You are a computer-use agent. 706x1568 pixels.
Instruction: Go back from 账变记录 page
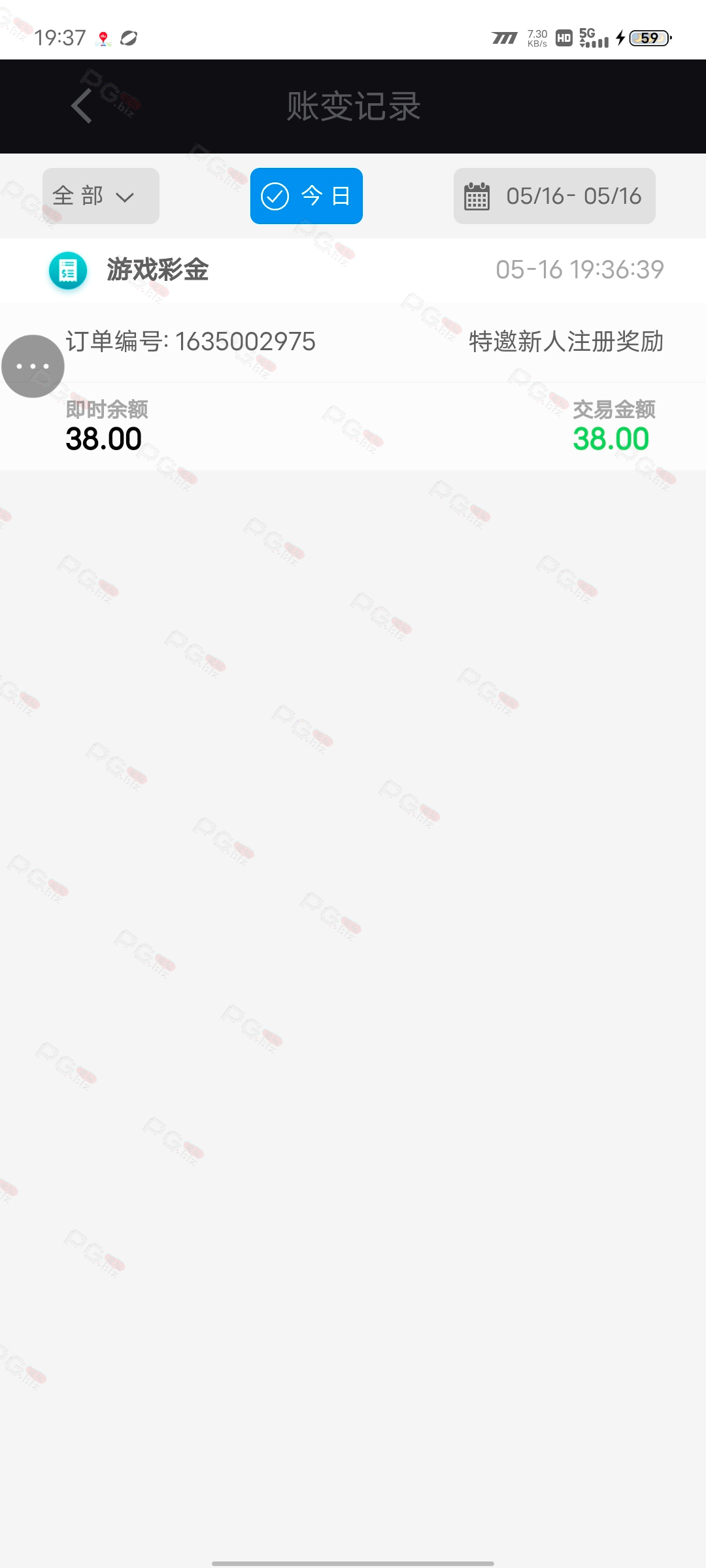[82, 106]
